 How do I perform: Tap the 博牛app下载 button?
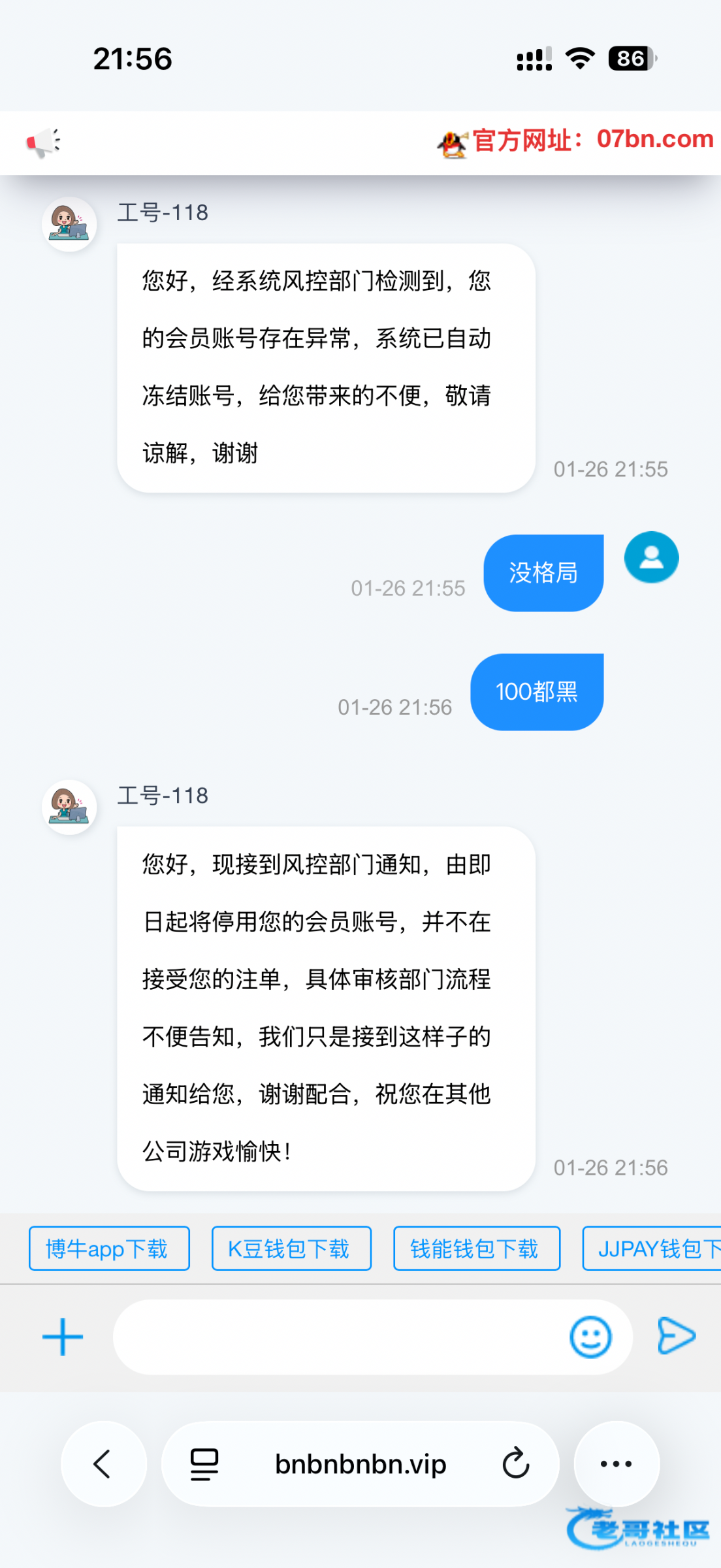click(x=109, y=1249)
